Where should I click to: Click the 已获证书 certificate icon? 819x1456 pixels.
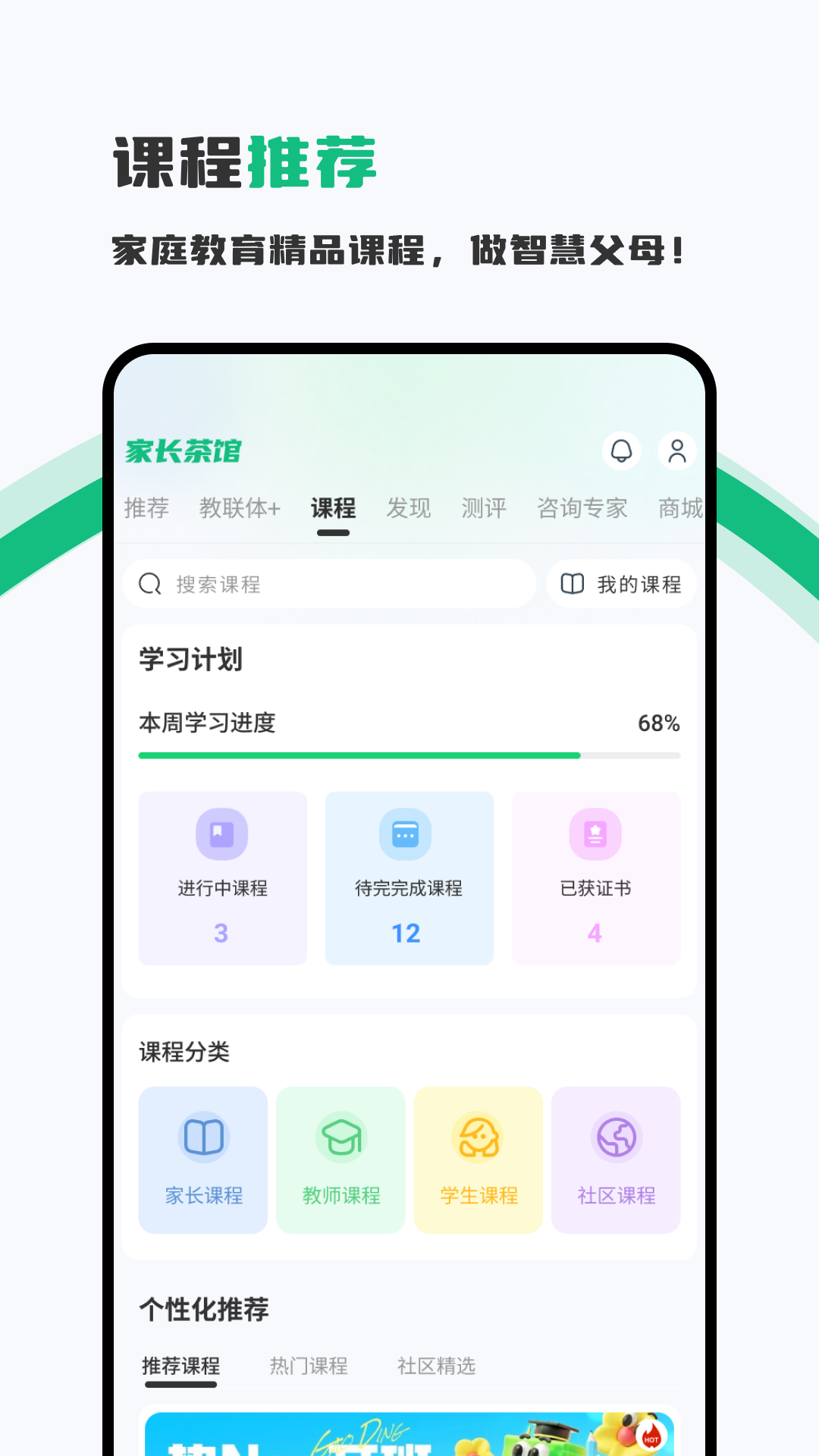pos(596,834)
